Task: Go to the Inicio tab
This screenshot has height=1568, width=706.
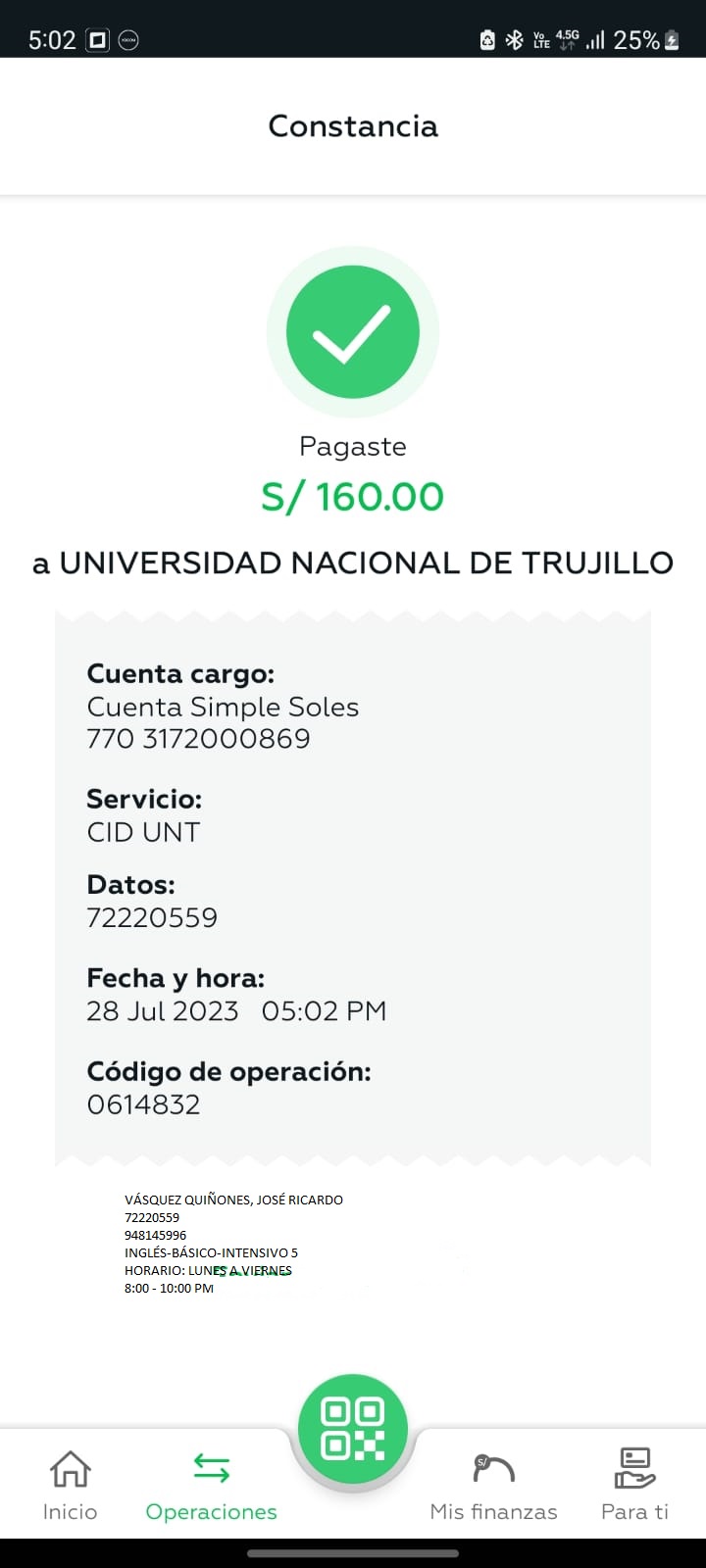Action: [70, 1484]
